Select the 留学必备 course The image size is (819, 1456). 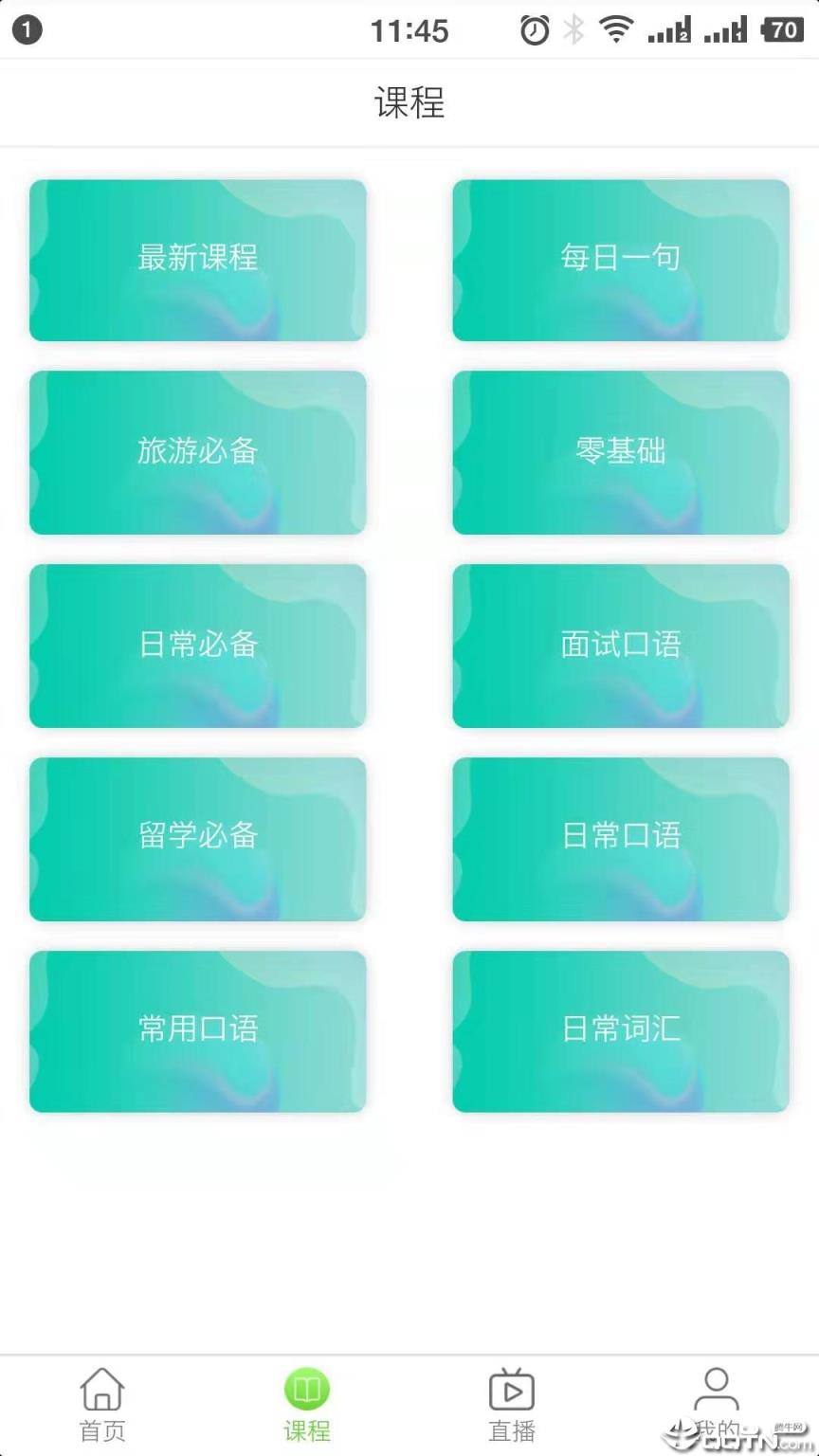tap(197, 838)
